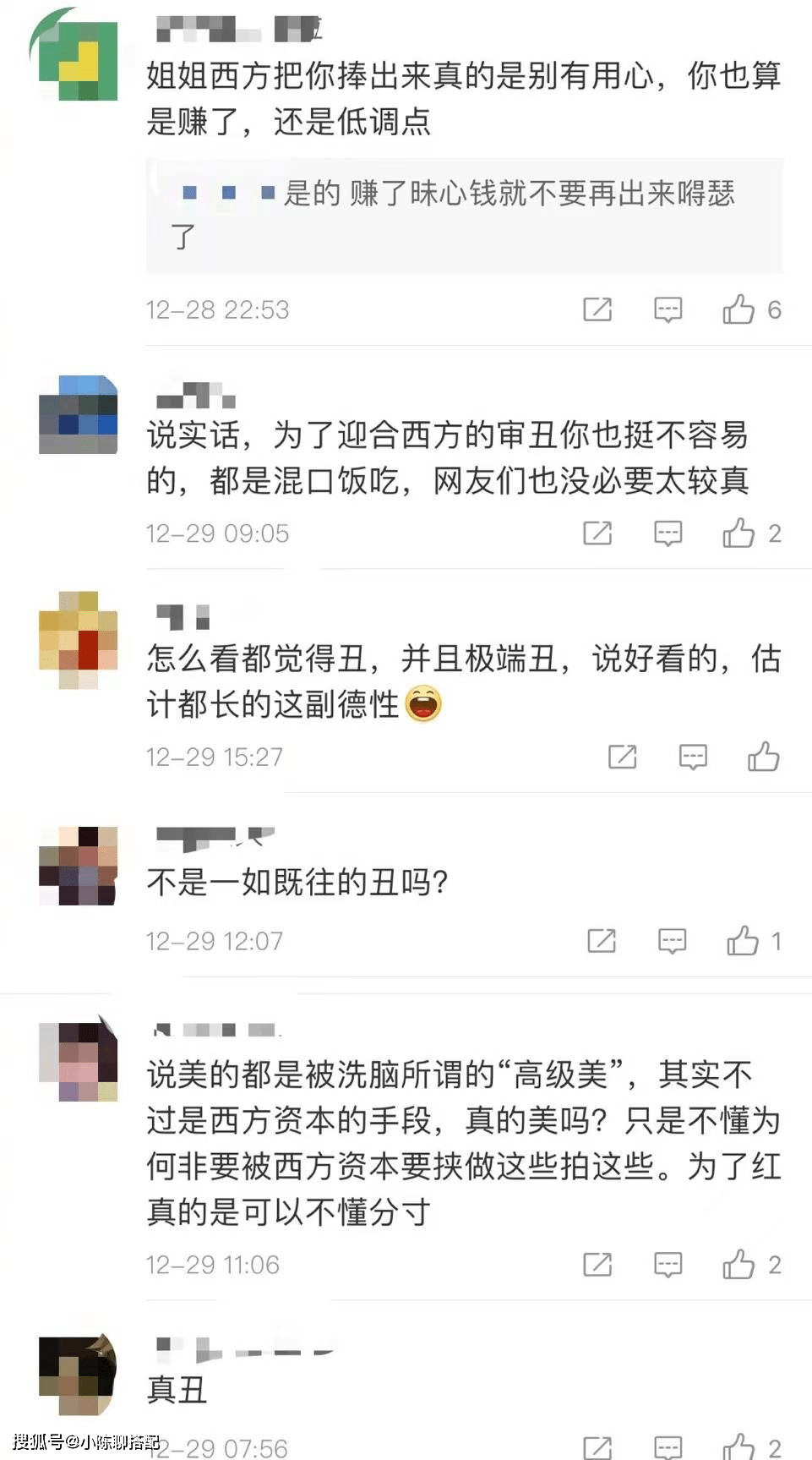Open avatar of the 说实话 commenter
The width and height of the screenshot is (812, 1460).
point(79,415)
